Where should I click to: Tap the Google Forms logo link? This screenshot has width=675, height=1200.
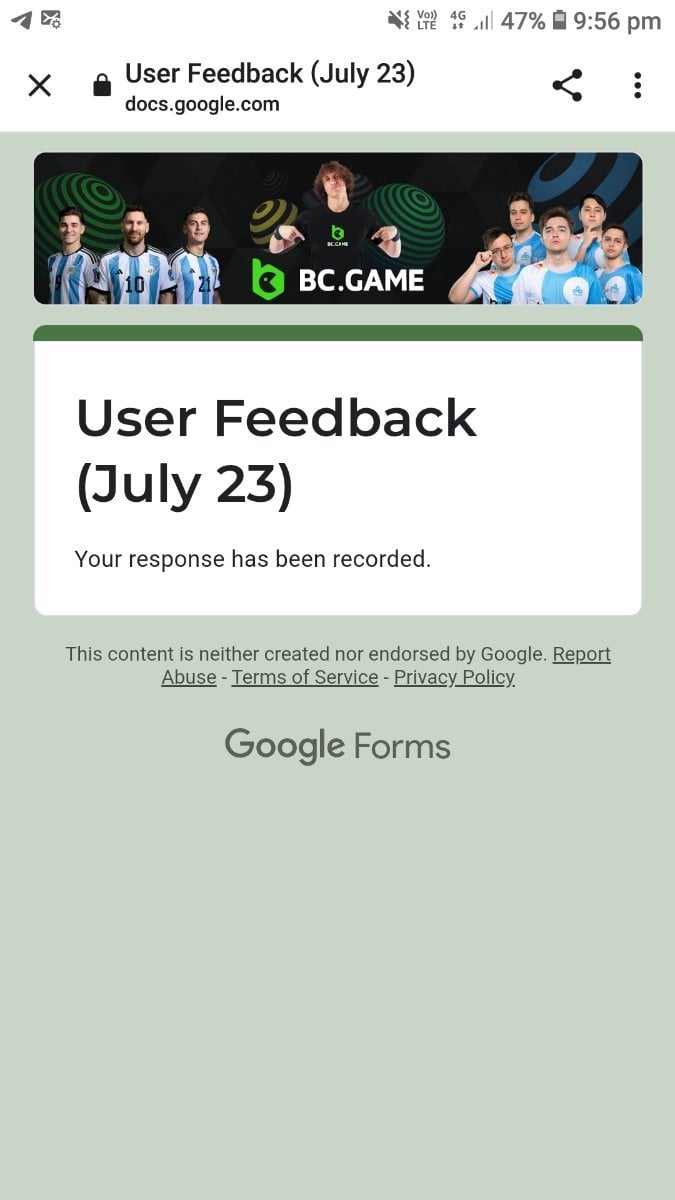[337, 746]
